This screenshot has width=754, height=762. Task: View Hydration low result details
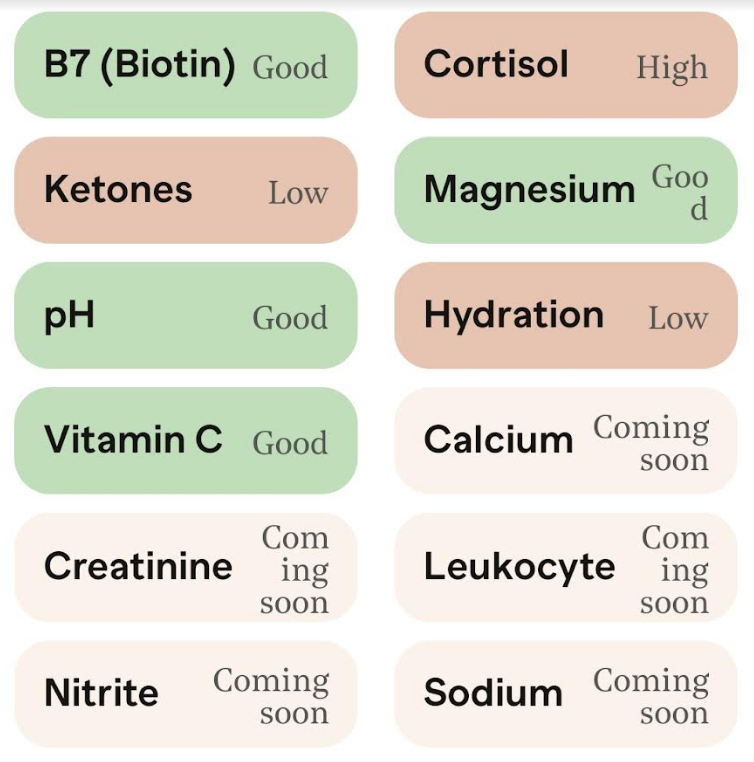click(x=565, y=316)
